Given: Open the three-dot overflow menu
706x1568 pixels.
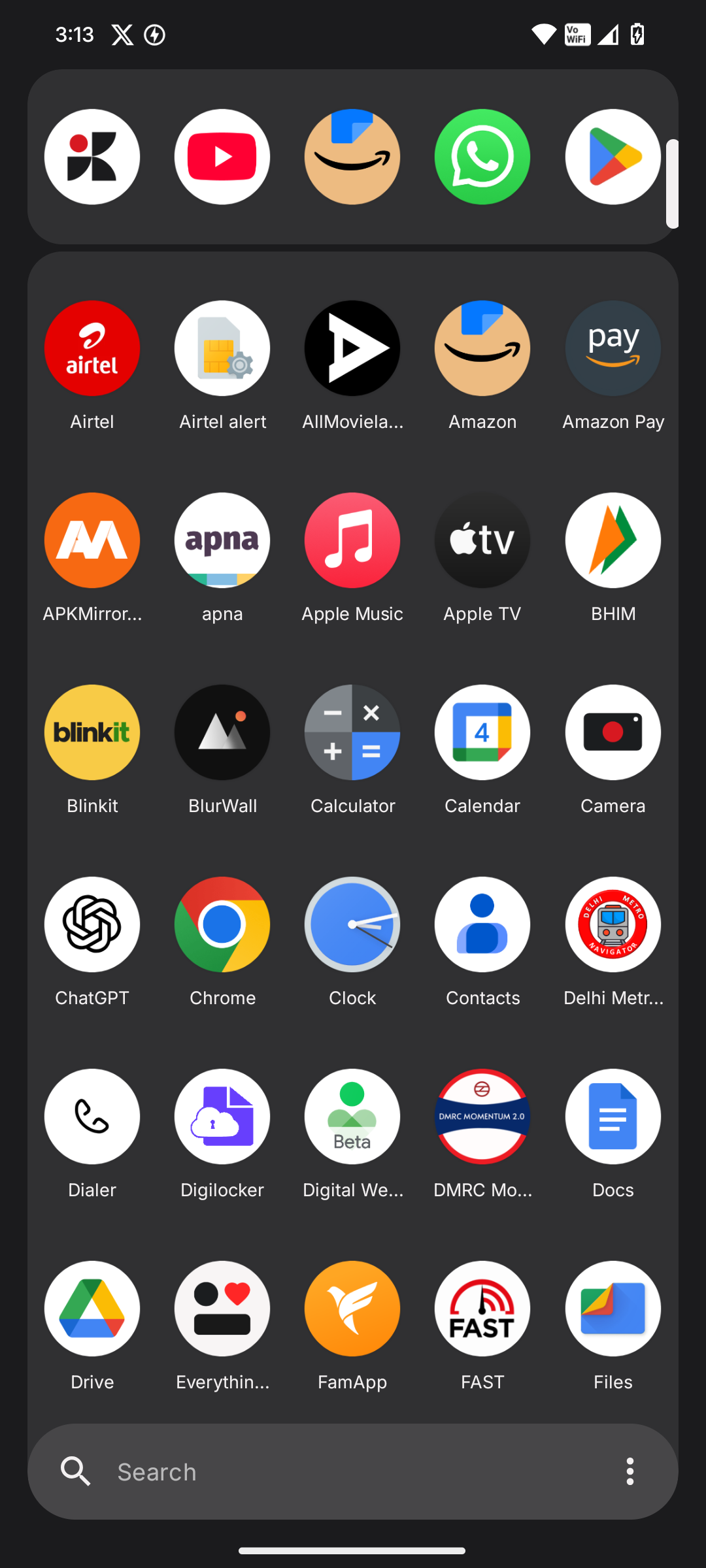Looking at the screenshot, I should point(630,1471).
